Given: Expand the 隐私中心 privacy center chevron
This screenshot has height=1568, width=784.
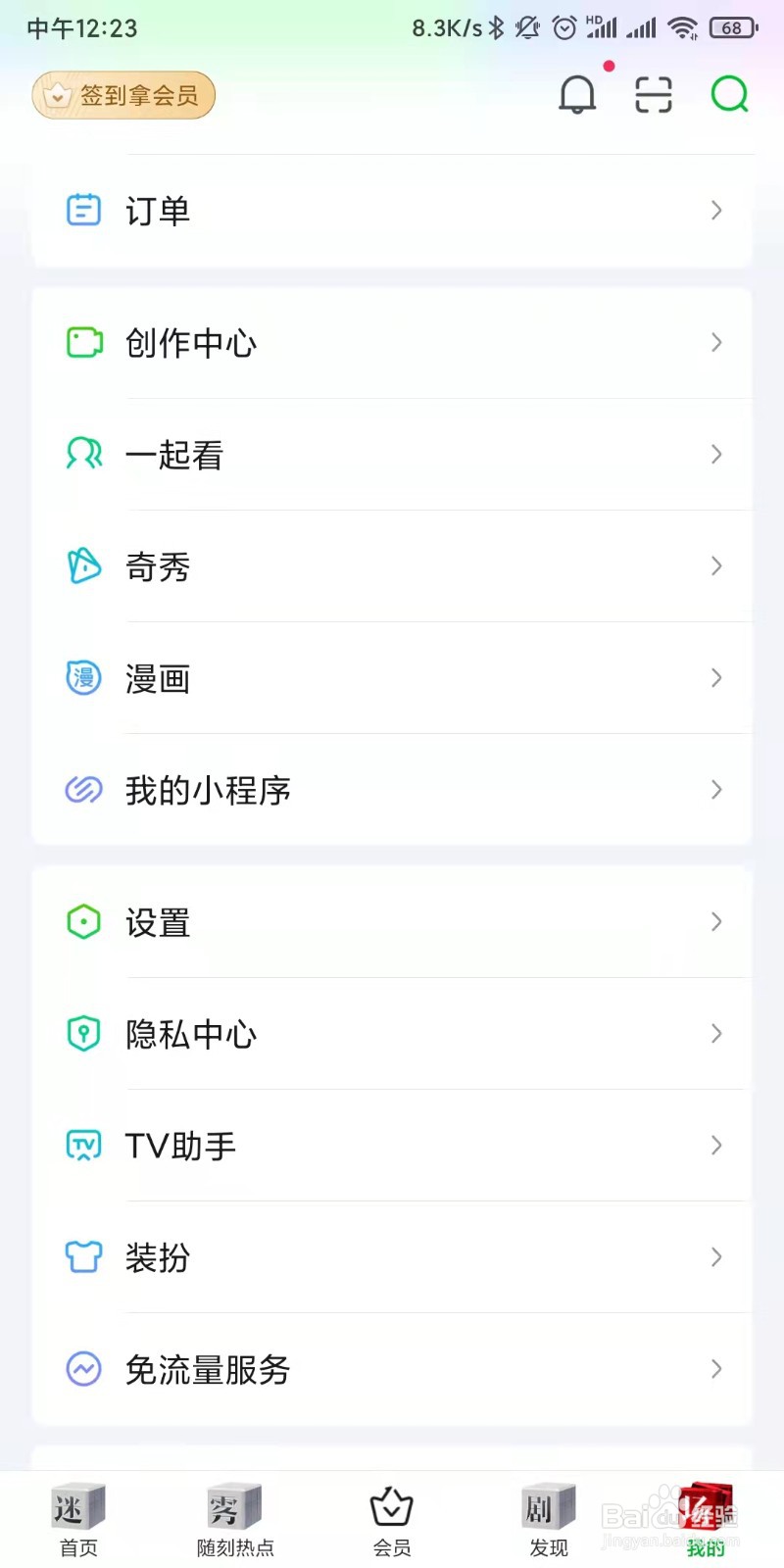Looking at the screenshot, I should click(716, 1034).
